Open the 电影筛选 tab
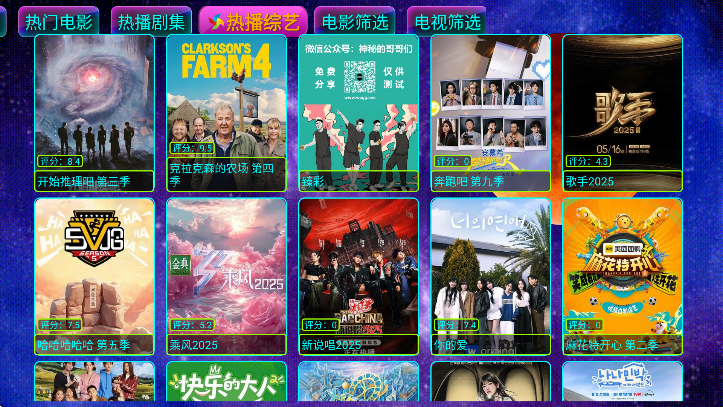The height and width of the screenshot is (407, 723). 354,21
